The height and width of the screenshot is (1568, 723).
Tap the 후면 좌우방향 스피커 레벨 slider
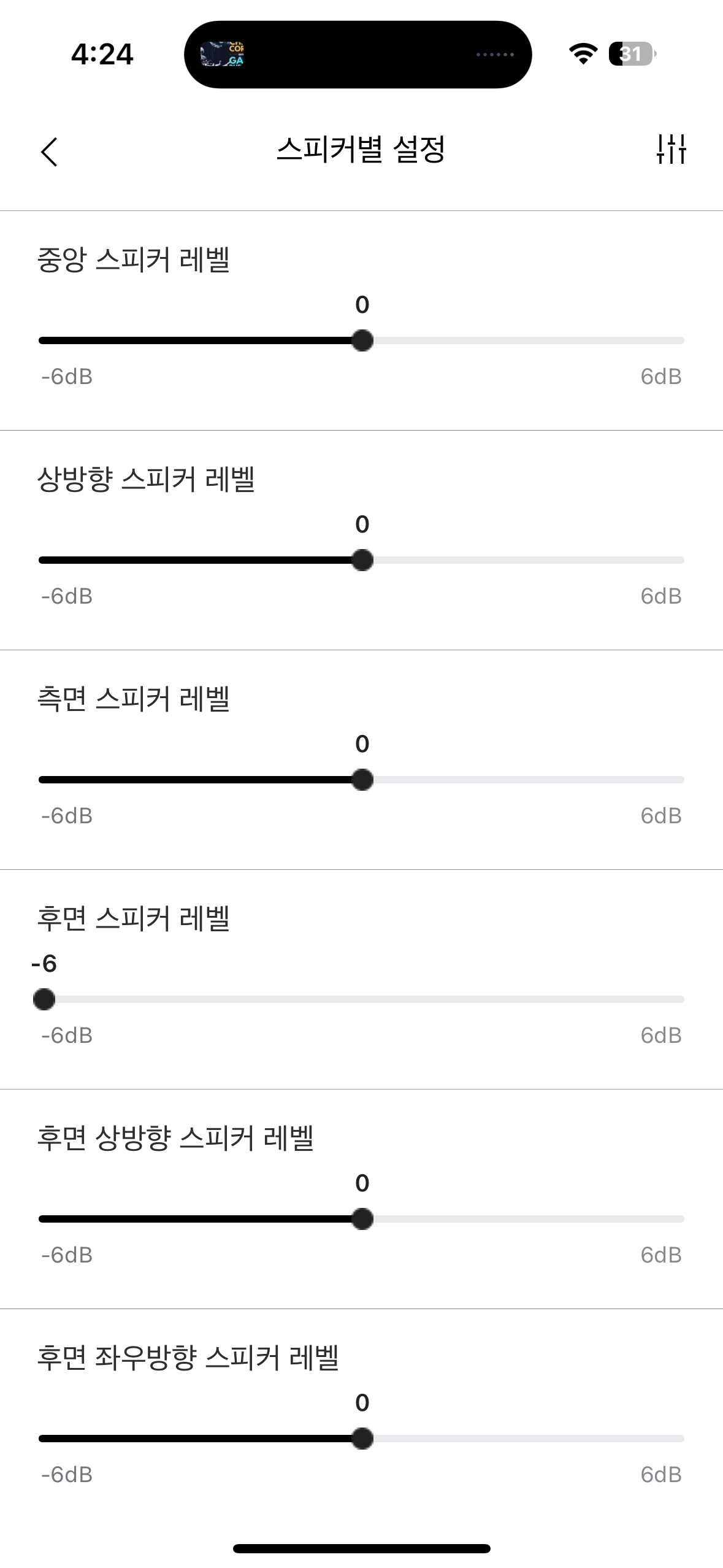361,1439
